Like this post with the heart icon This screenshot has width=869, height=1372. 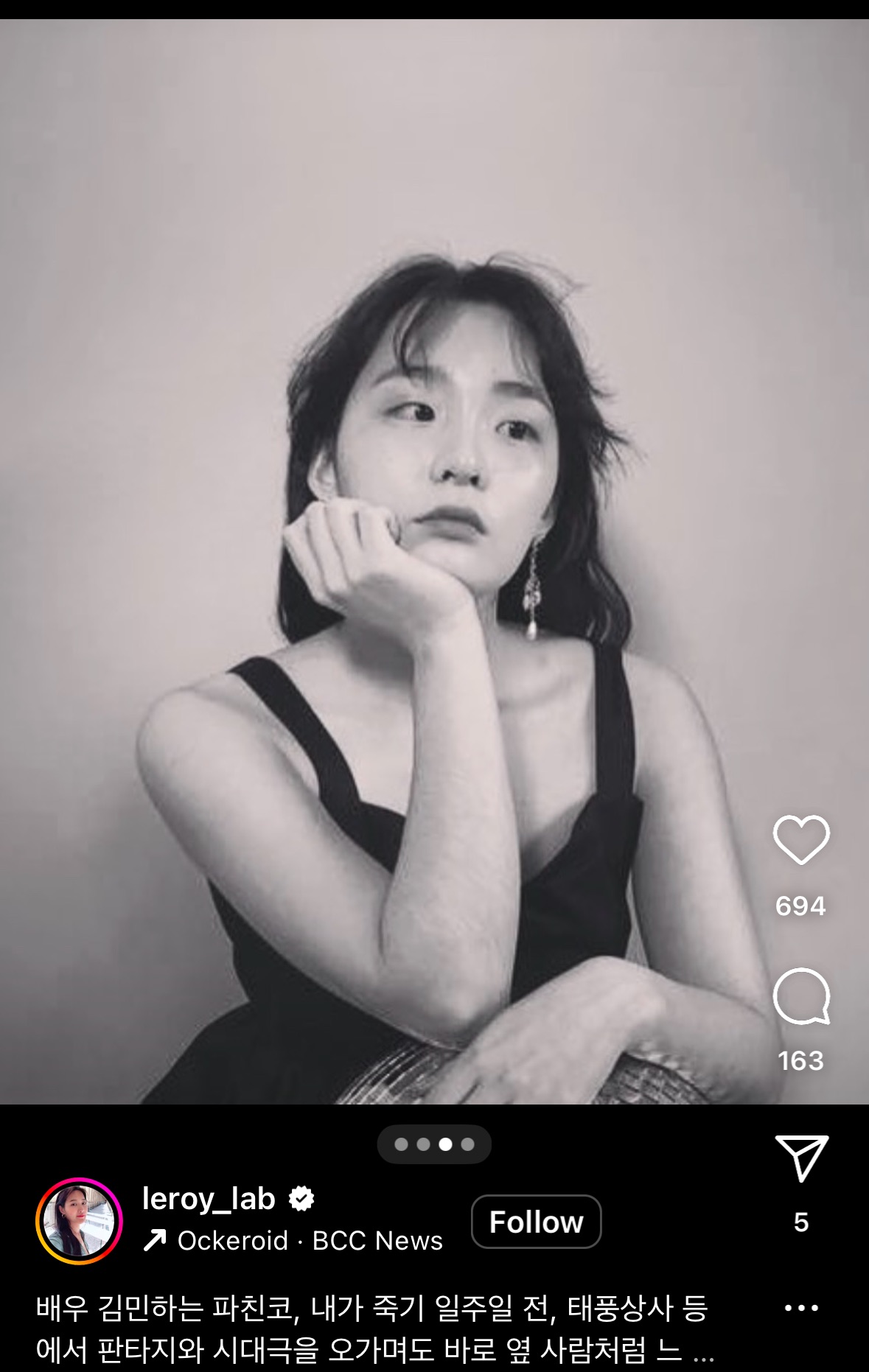tap(801, 839)
